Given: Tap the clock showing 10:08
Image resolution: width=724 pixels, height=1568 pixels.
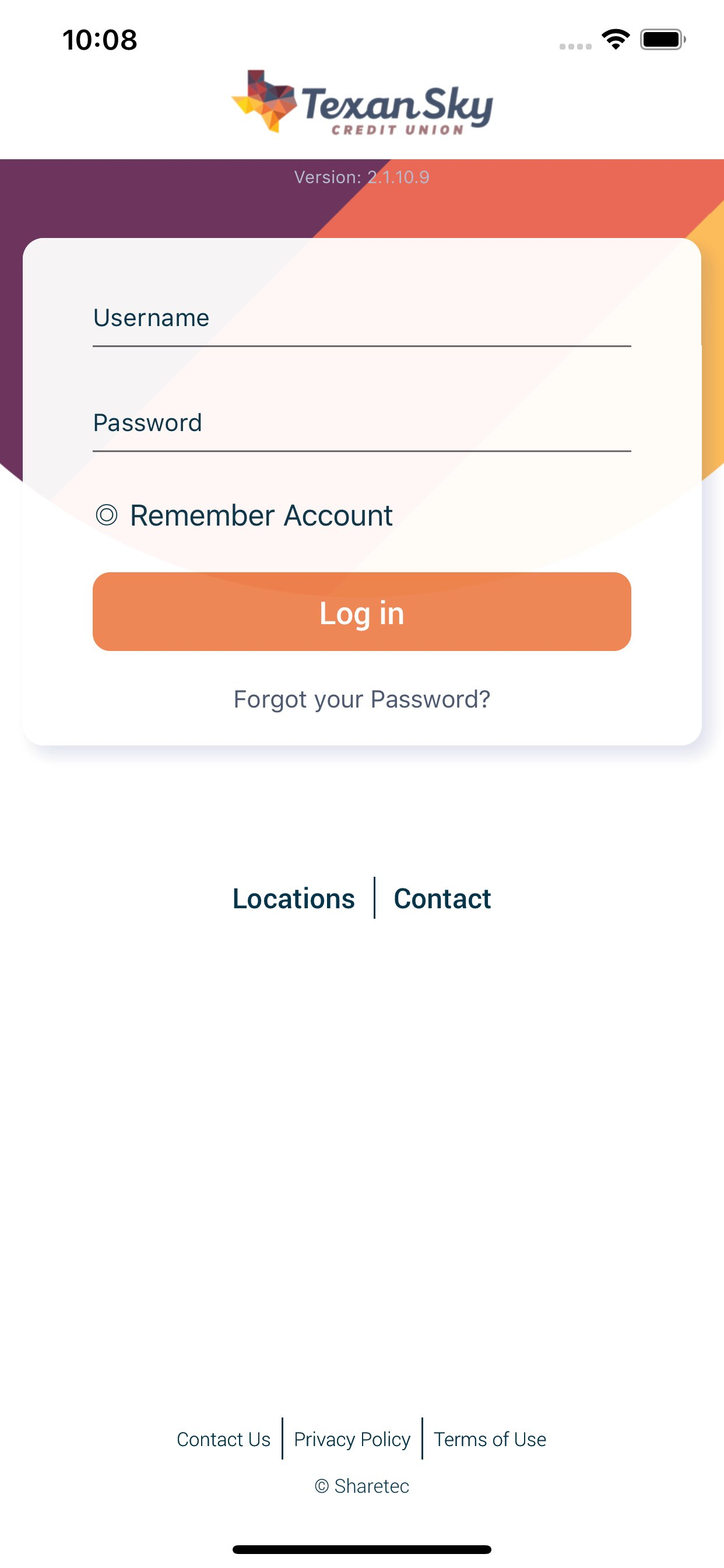Looking at the screenshot, I should (x=99, y=39).
